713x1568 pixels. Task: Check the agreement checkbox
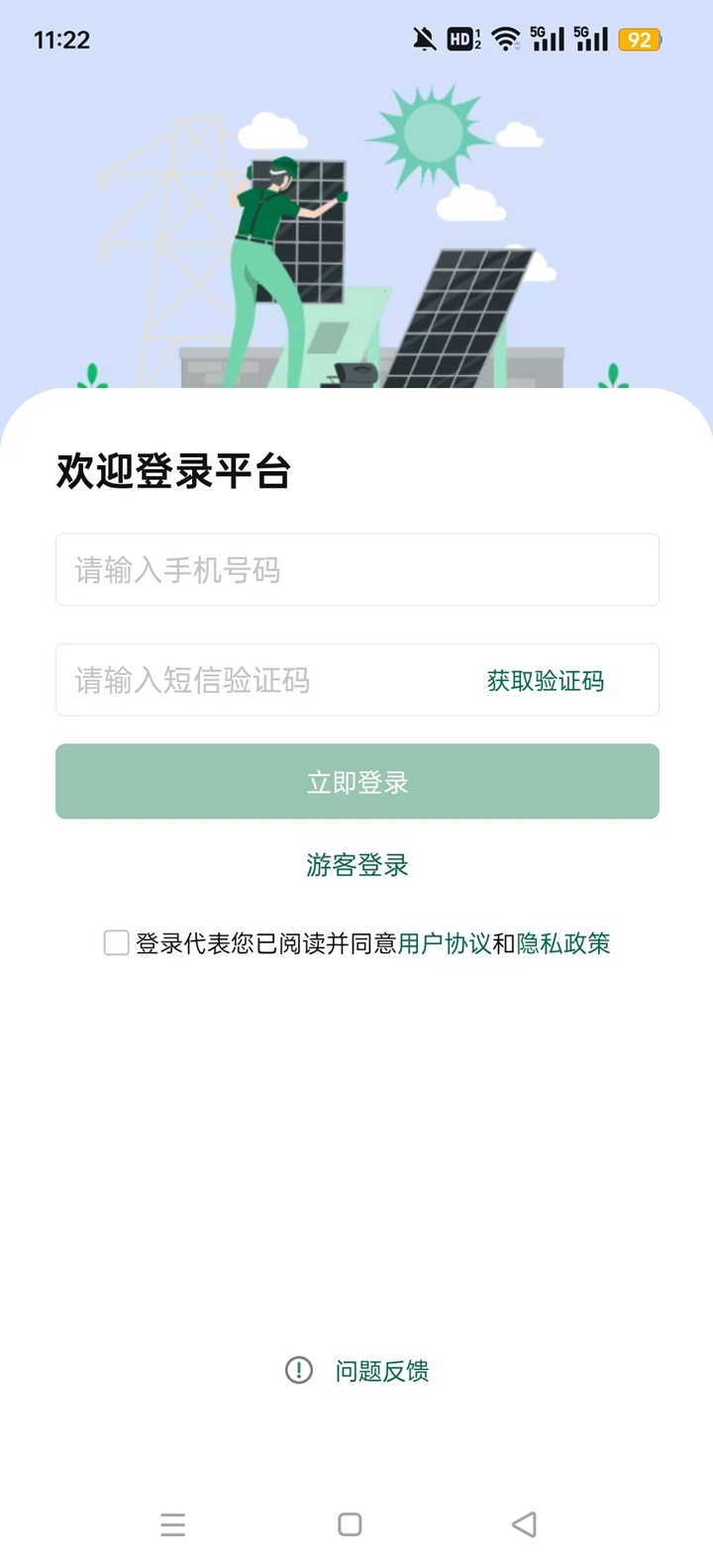pos(117,942)
